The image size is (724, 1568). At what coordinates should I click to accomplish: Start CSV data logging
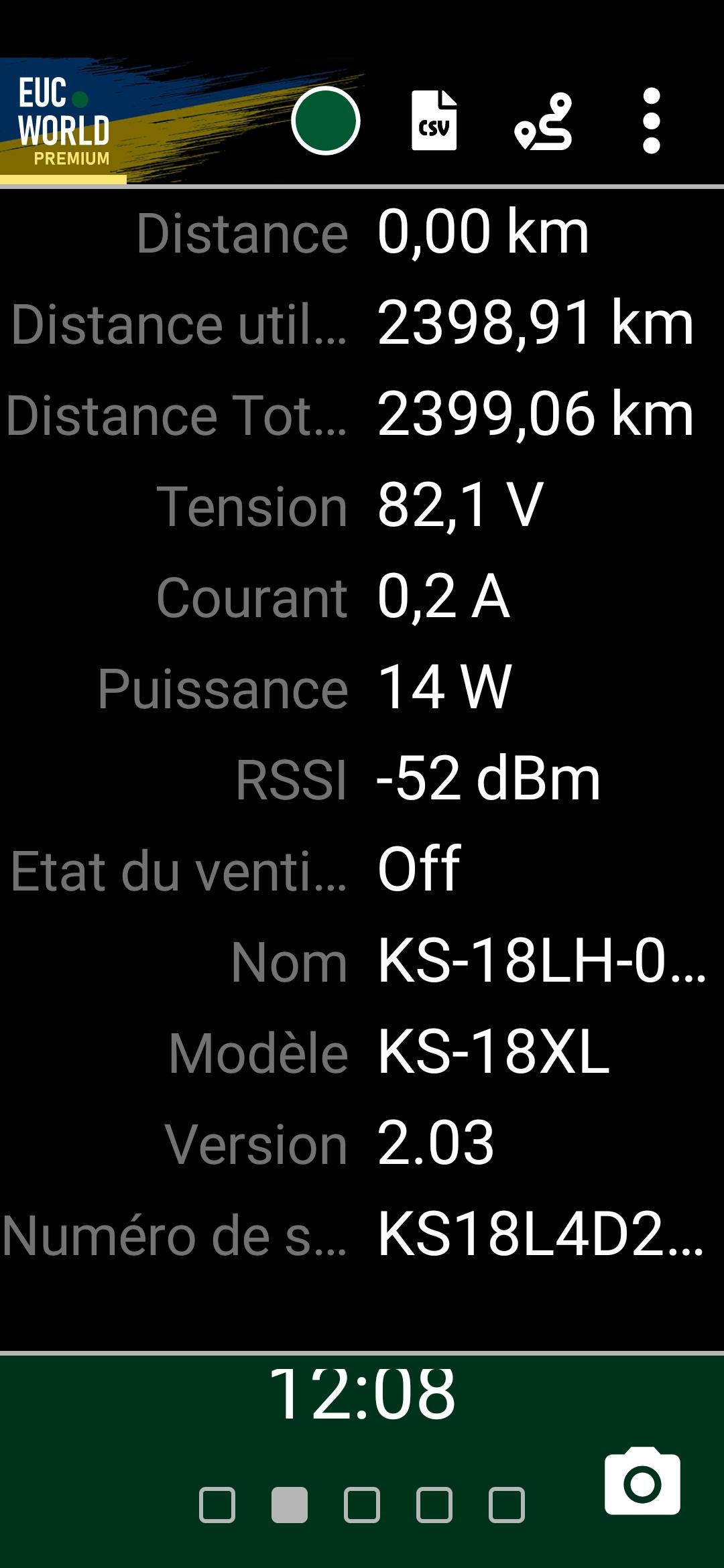pos(434,121)
